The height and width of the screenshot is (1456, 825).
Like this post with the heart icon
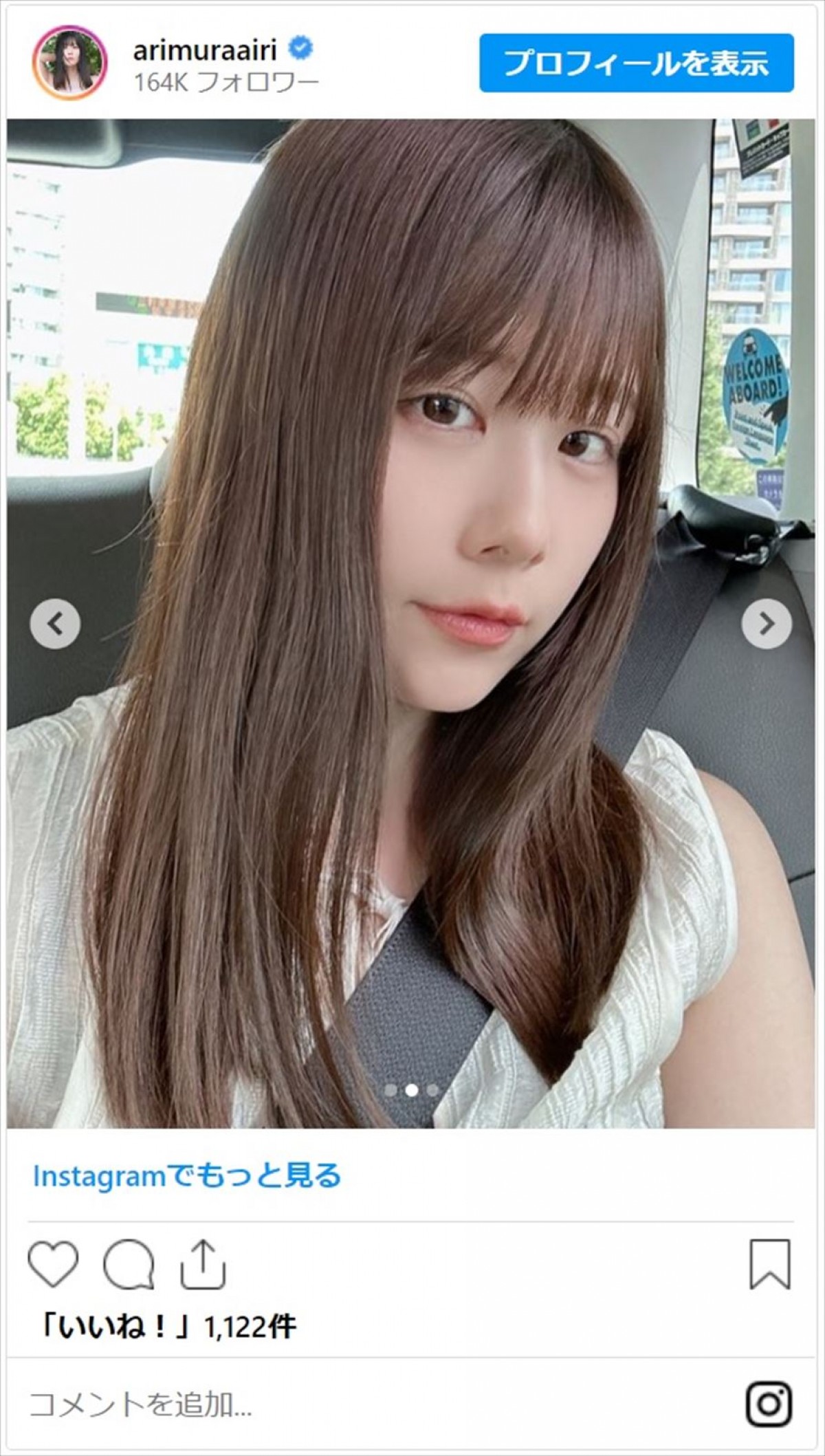tap(53, 1264)
